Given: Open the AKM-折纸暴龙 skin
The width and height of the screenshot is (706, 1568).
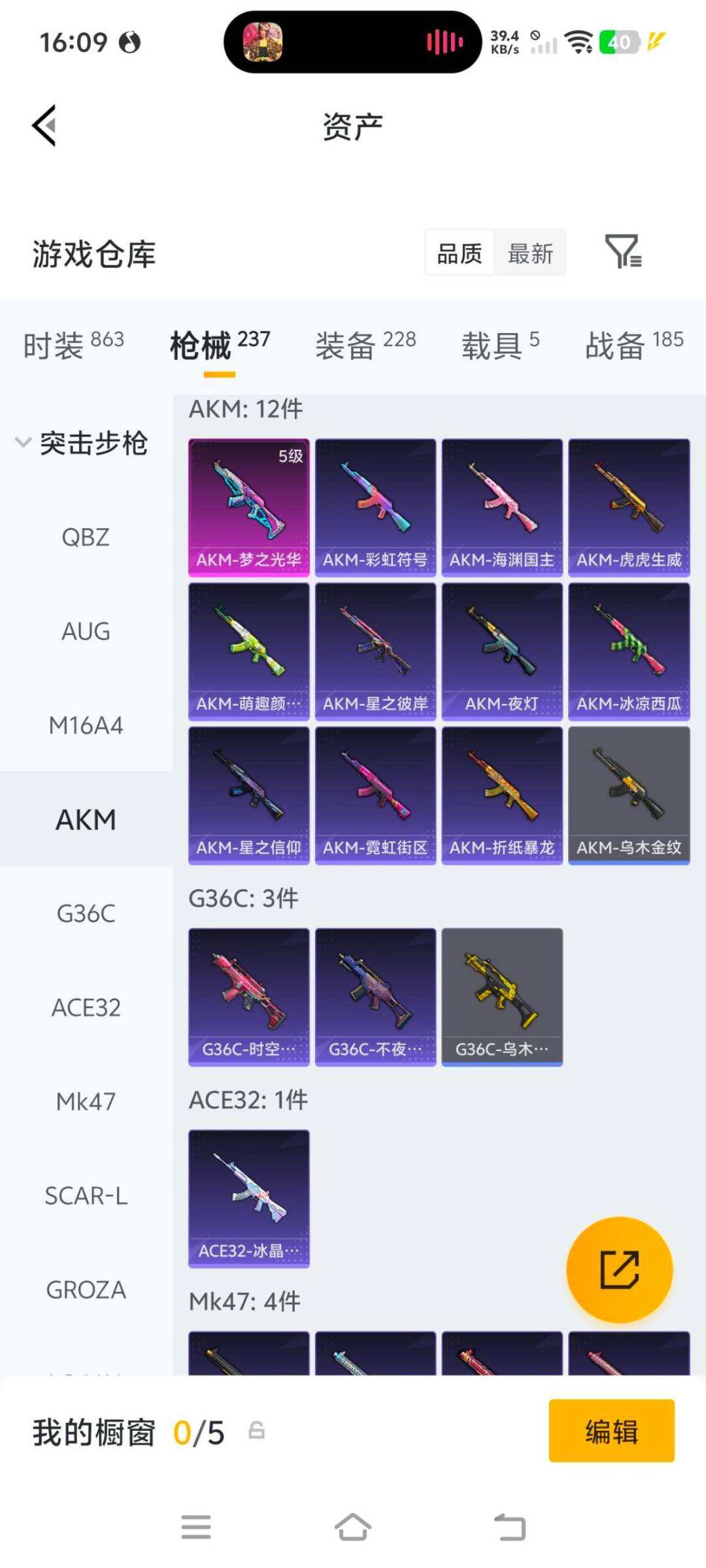Looking at the screenshot, I should 502,796.
